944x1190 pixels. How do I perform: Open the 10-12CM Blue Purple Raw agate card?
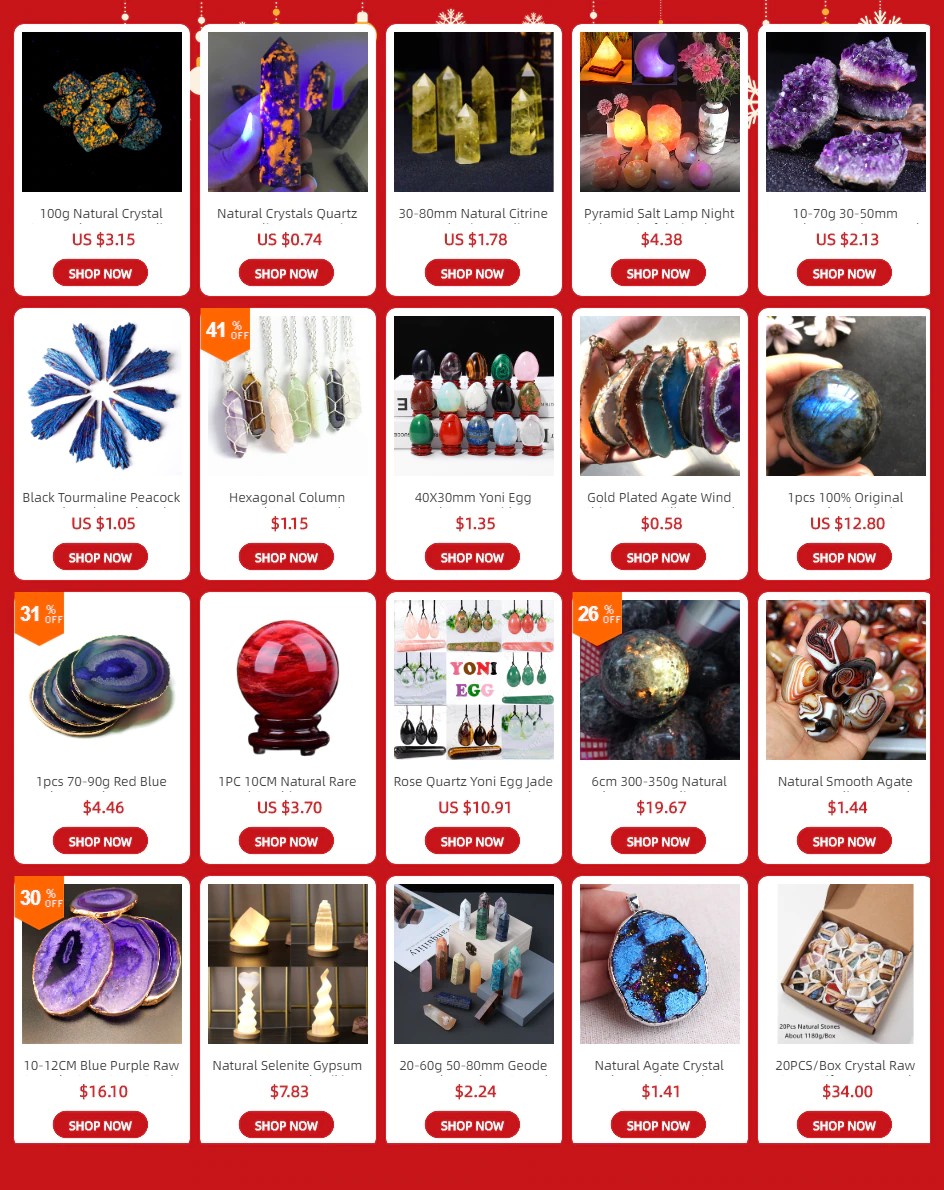101,964
